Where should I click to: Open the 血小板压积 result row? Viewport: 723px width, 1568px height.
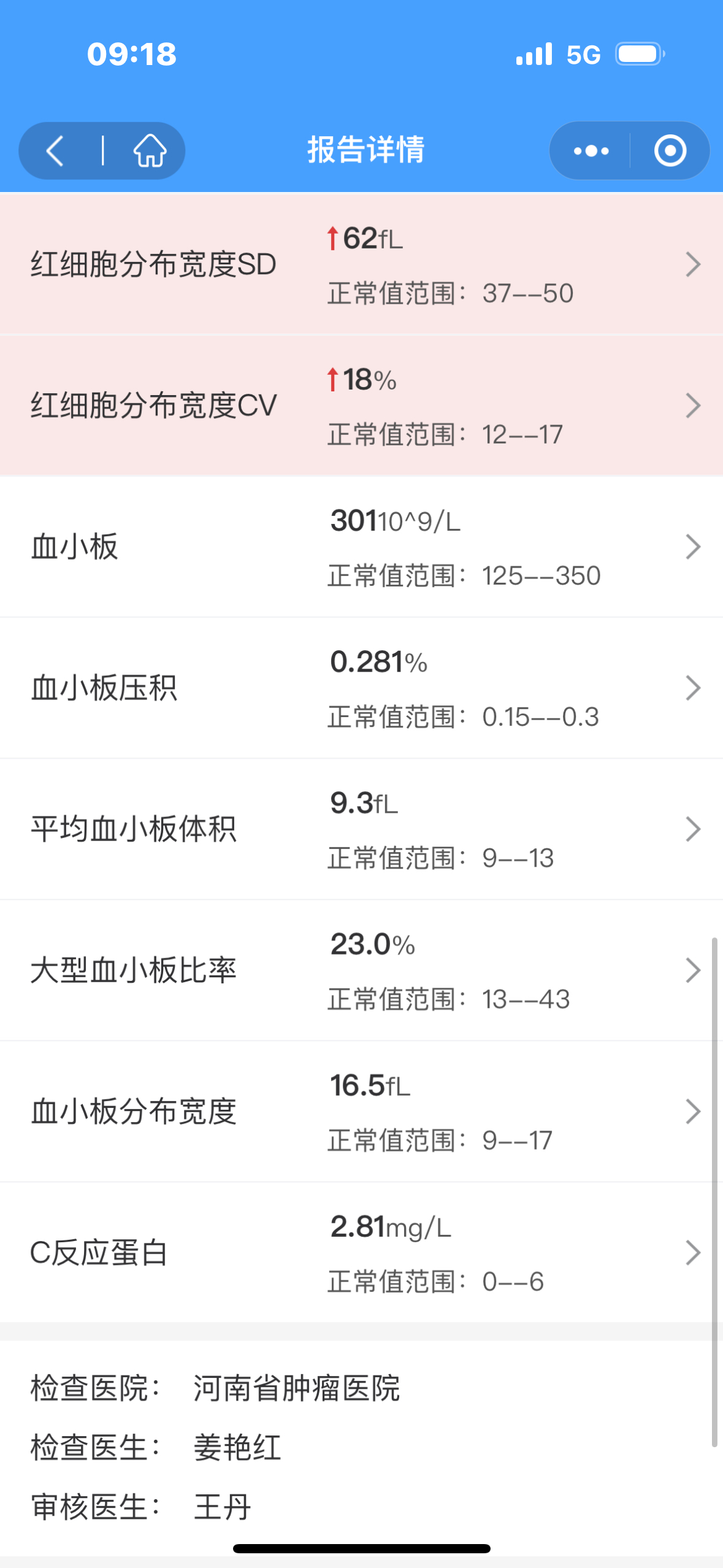361,688
